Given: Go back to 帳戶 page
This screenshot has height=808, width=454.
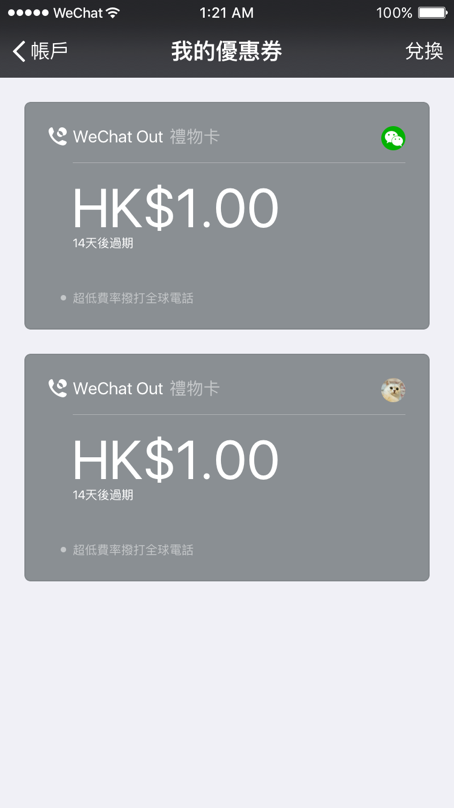Looking at the screenshot, I should coord(40,51).
